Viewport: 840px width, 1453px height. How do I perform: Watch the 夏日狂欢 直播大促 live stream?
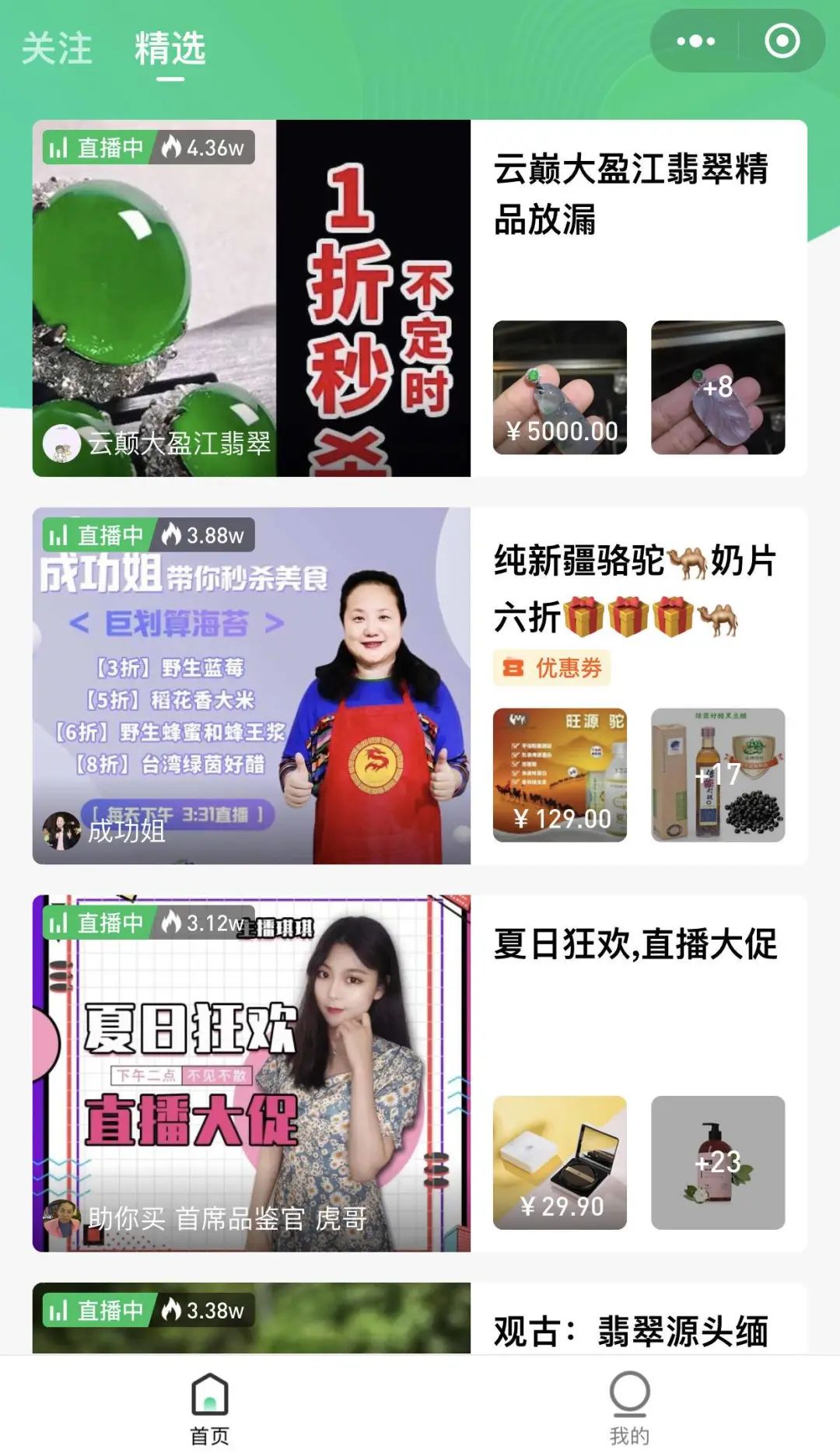point(251,1073)
